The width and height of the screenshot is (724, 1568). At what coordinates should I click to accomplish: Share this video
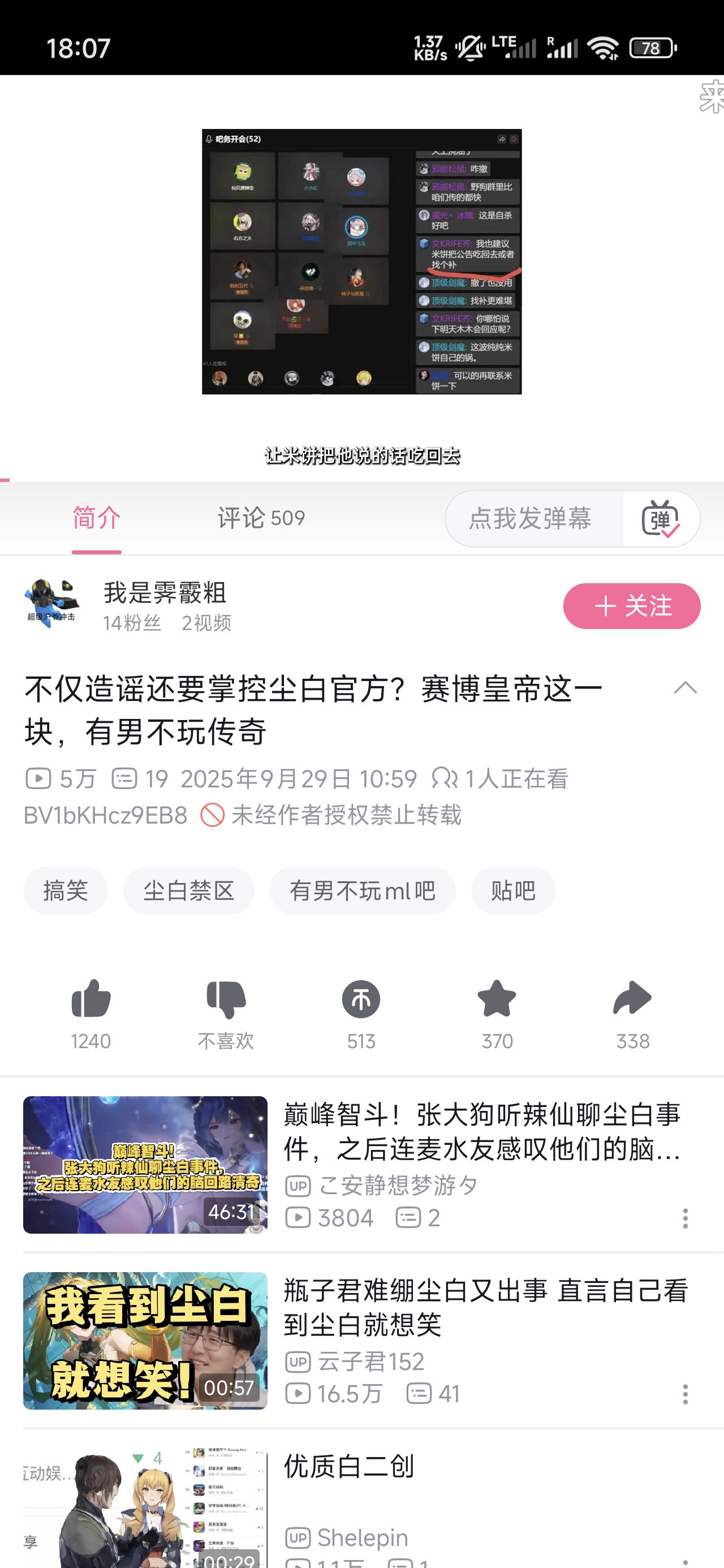tap(633, 1000)
